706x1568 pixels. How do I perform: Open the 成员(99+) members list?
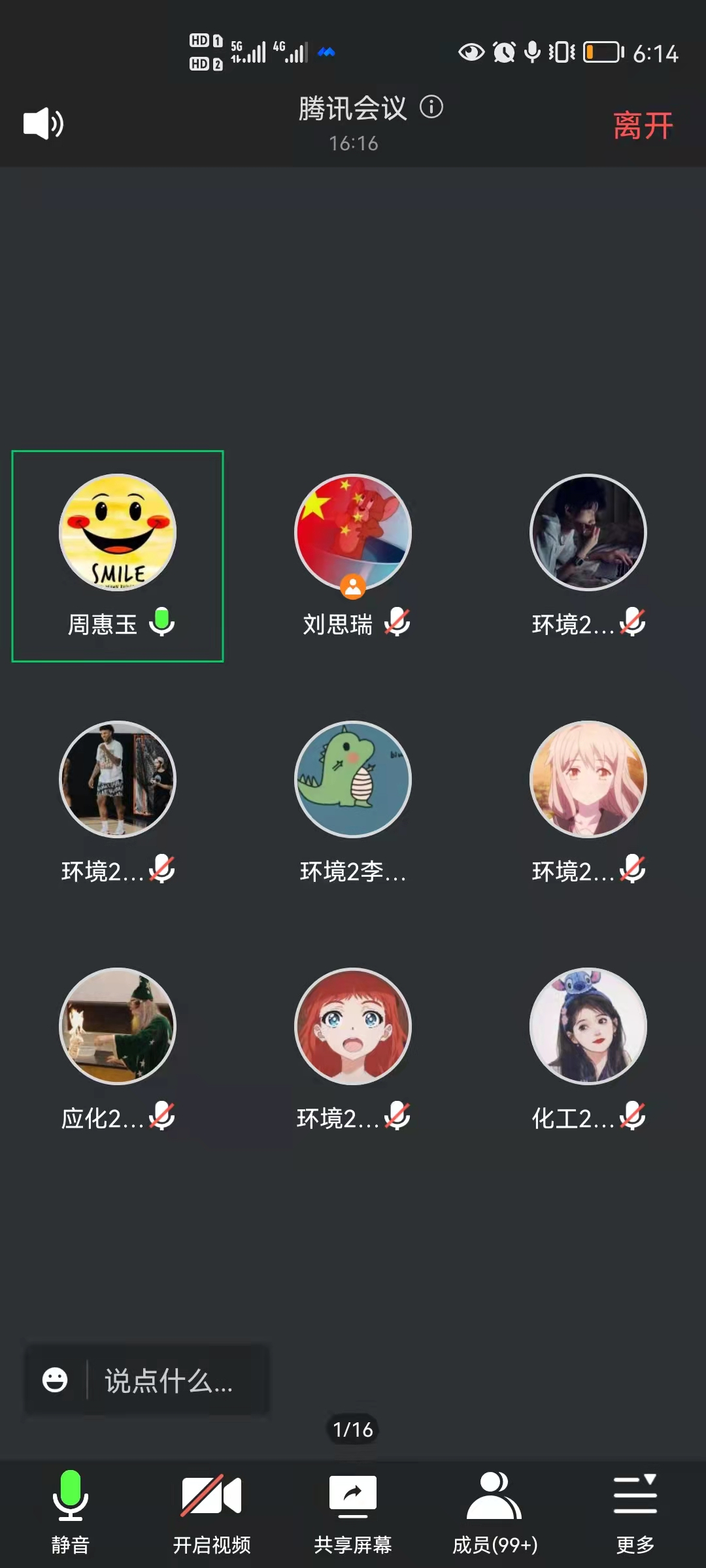(x=494, y=1511)
